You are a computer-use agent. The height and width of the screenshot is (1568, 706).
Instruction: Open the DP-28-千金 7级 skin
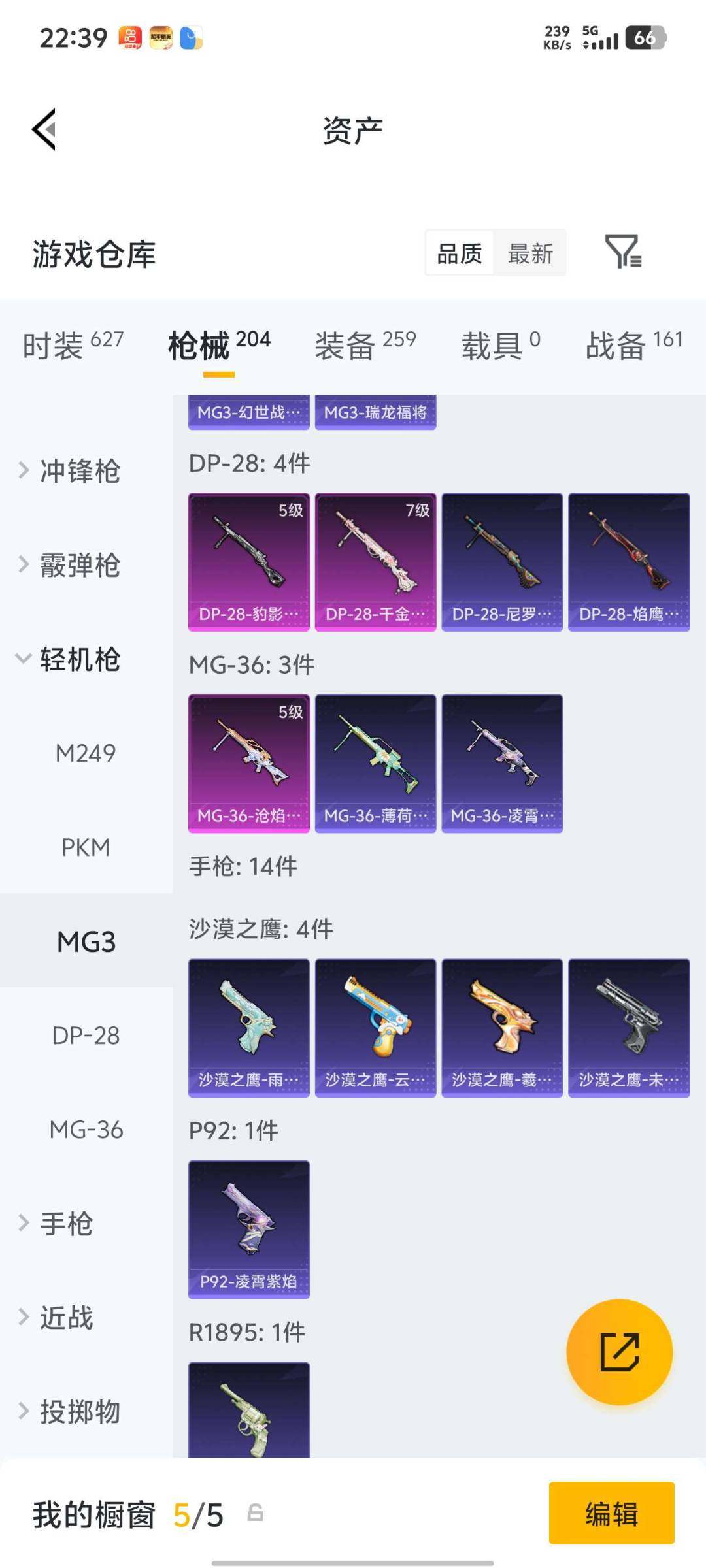(375, 562)
